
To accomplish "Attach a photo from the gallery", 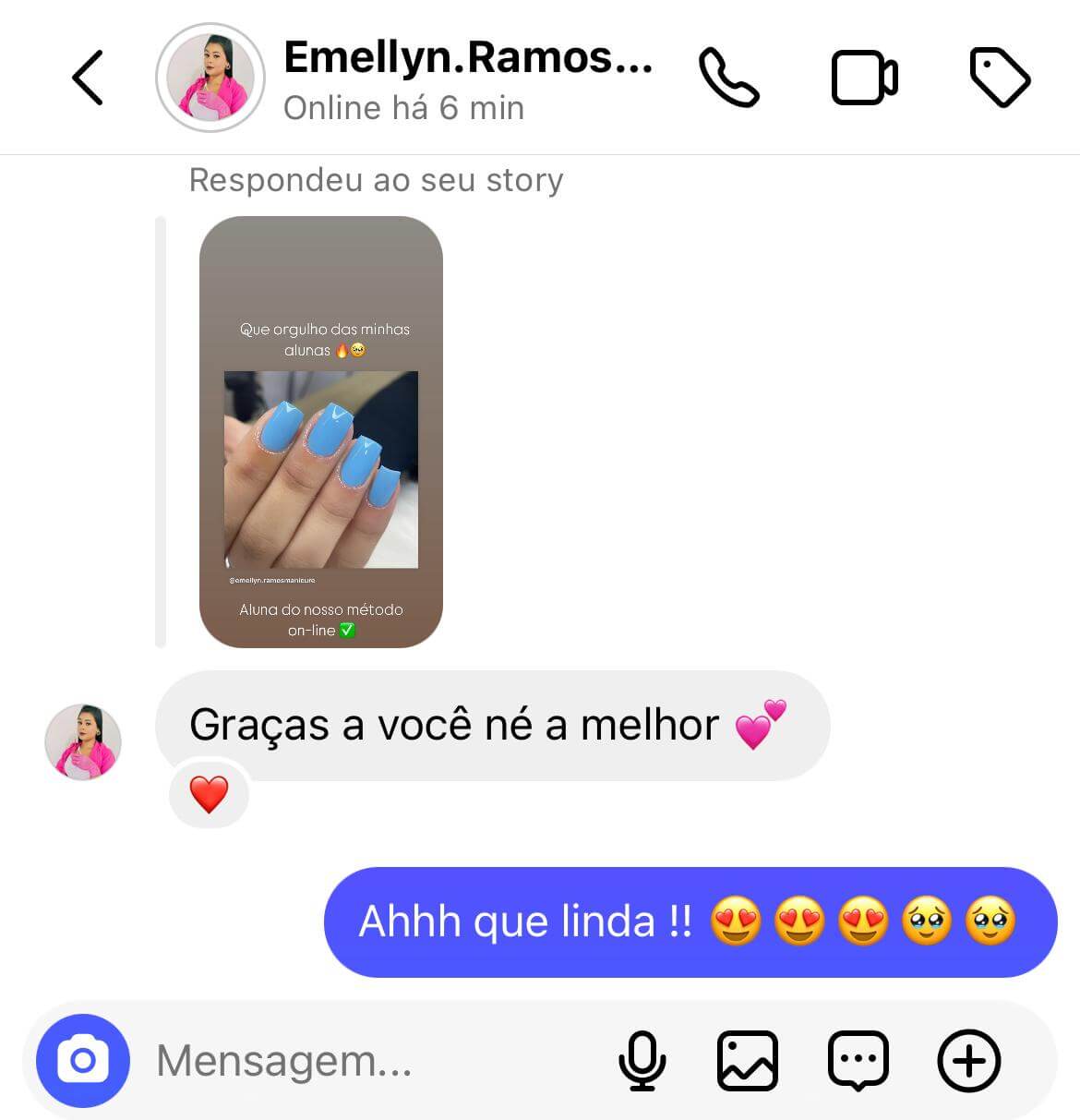I will click(x=747, y=1060).
